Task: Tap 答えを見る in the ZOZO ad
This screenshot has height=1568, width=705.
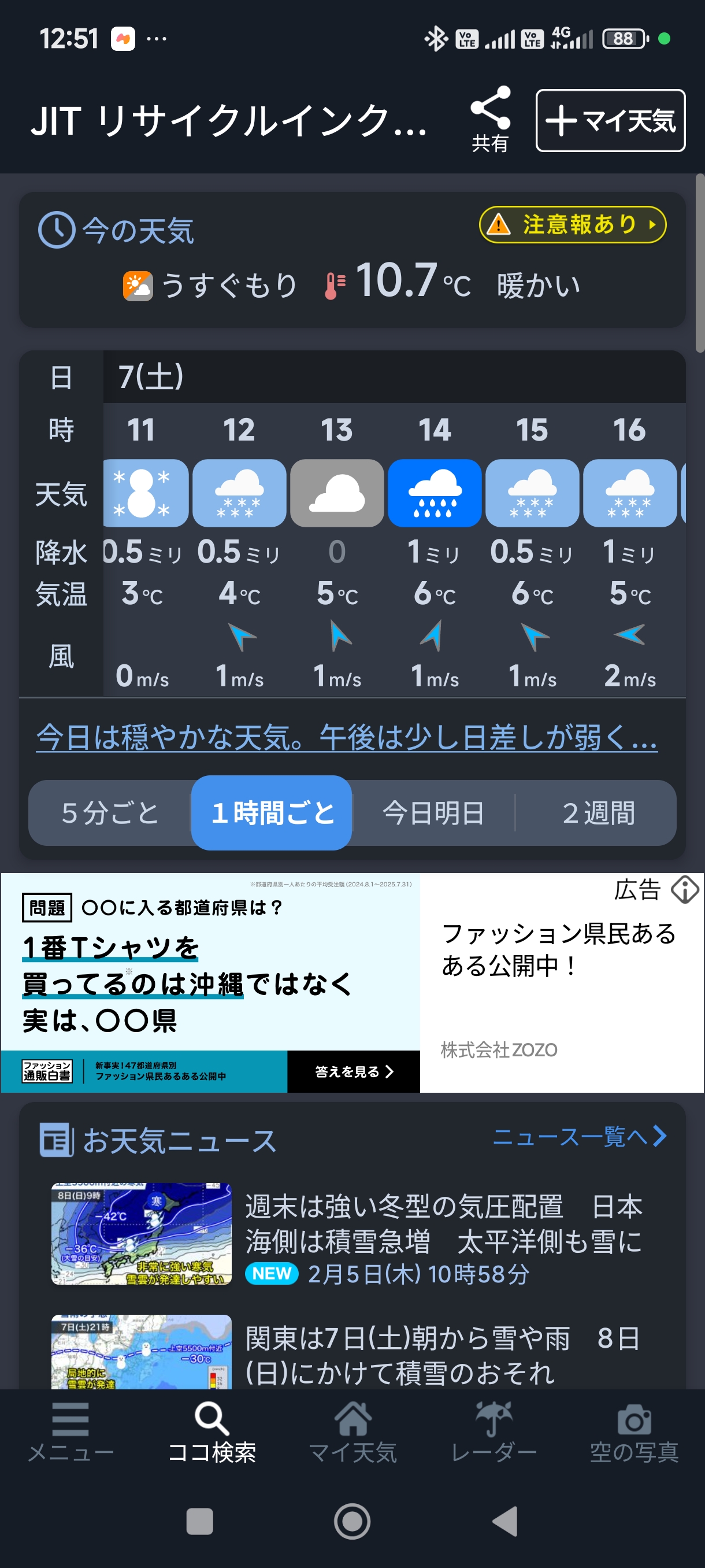Action: point(354,1071)
